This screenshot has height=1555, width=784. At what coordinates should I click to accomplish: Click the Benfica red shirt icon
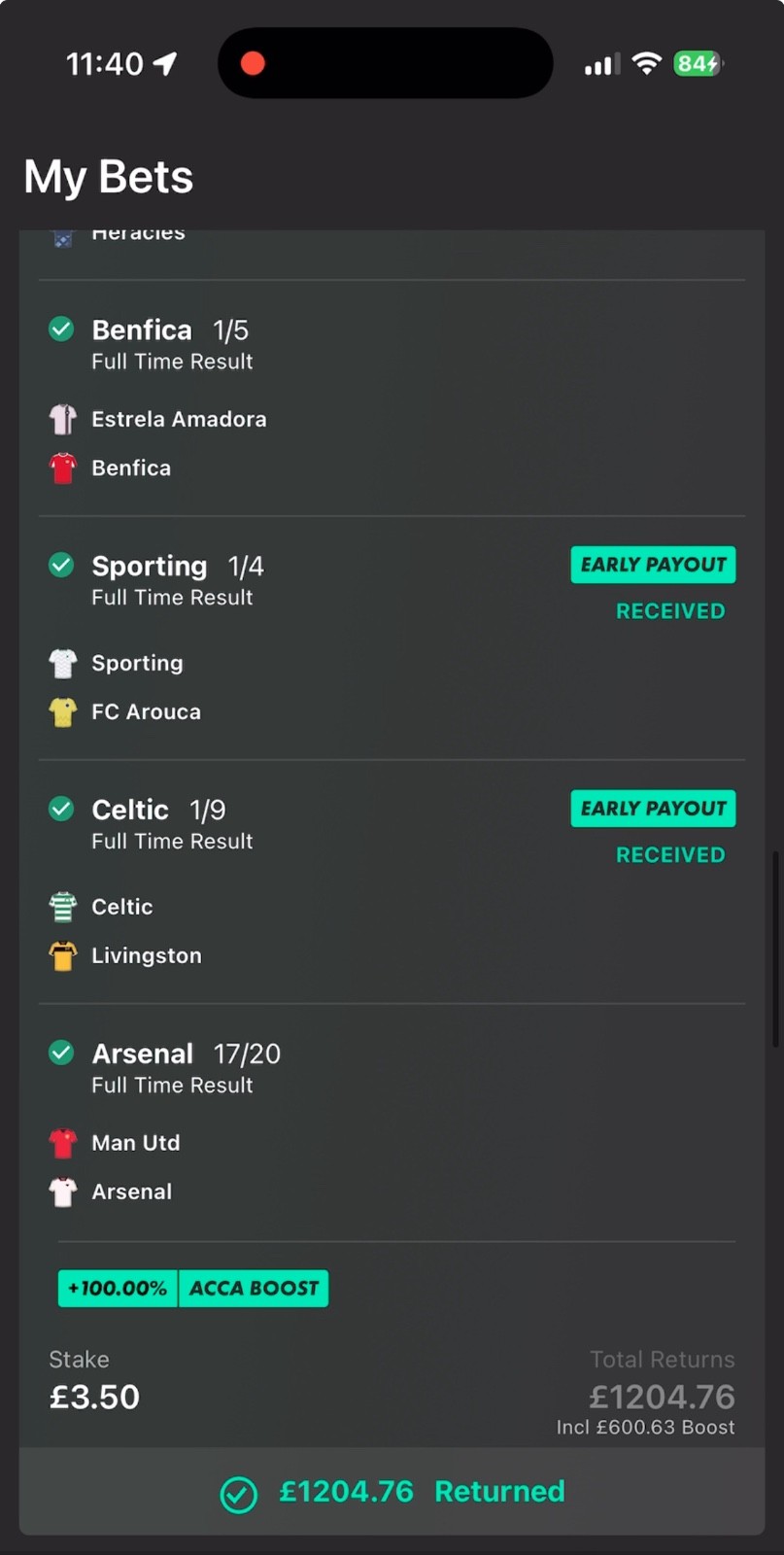click(x=62, y=467)
